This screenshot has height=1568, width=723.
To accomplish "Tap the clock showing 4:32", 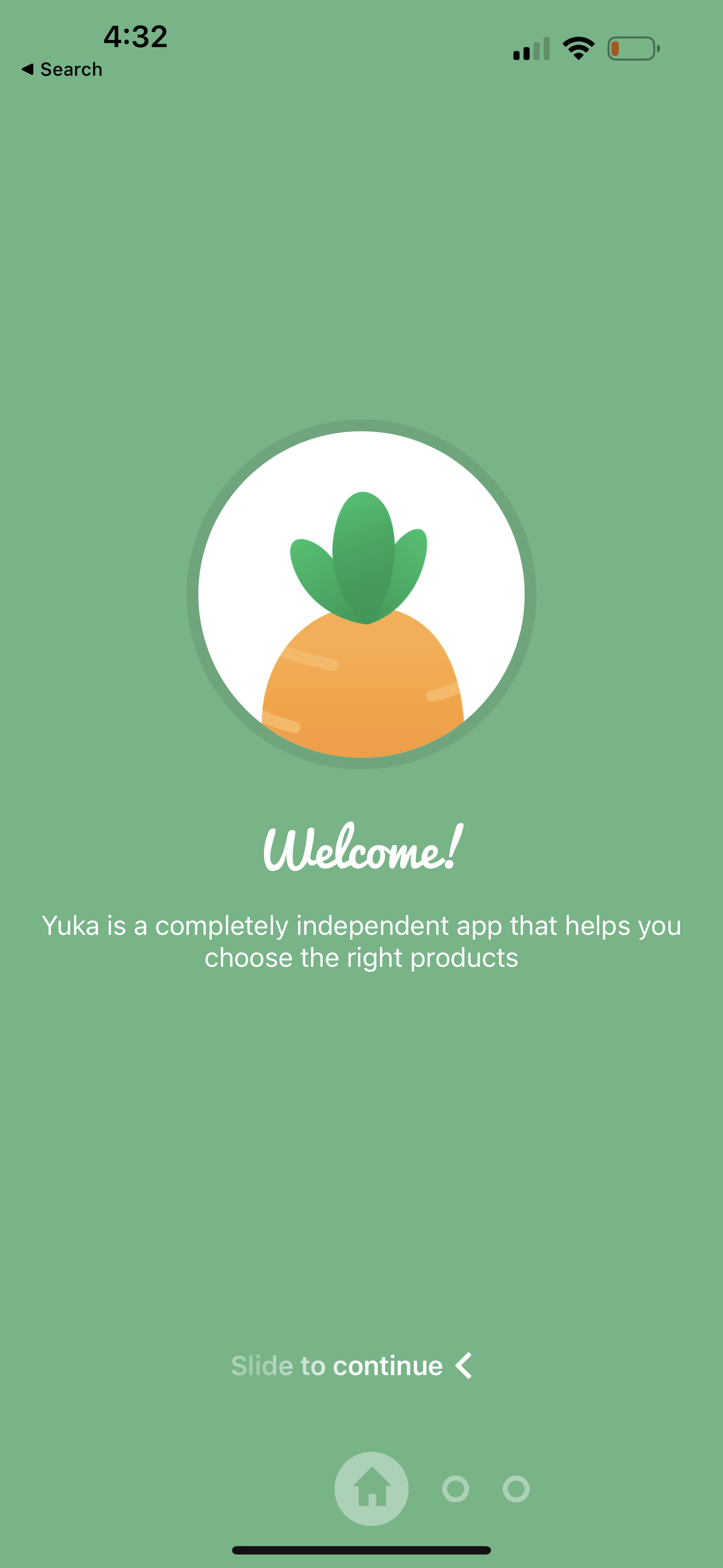I will point(135,36).
